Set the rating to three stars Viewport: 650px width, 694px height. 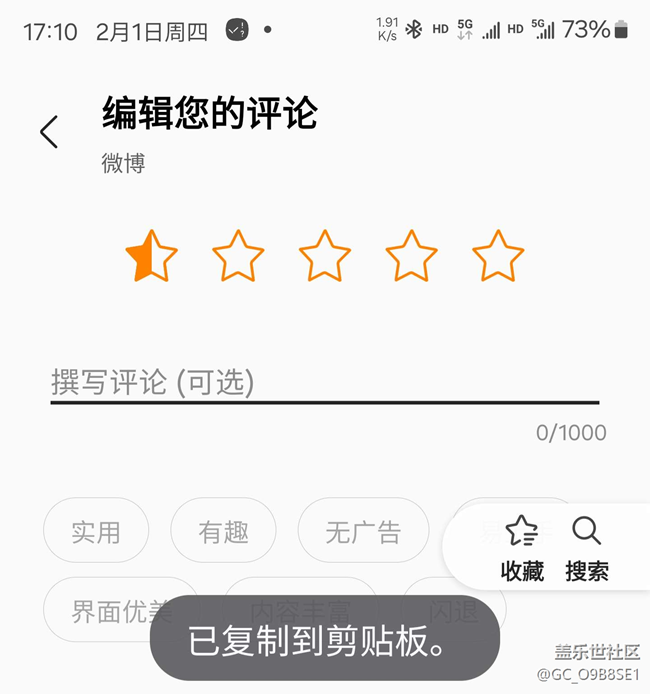tap(325, 256)
